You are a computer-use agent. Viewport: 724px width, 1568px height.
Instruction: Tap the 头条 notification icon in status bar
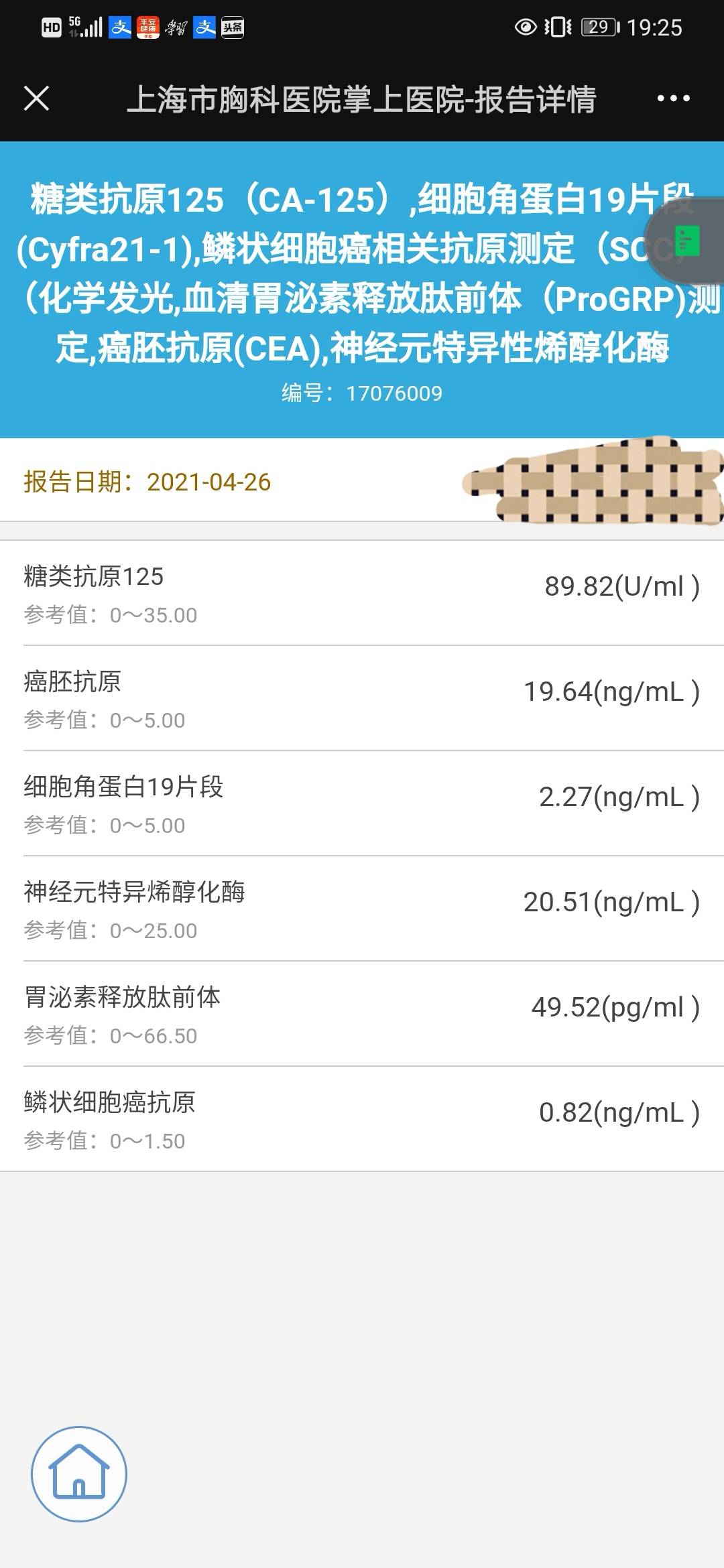pos(231,28)
